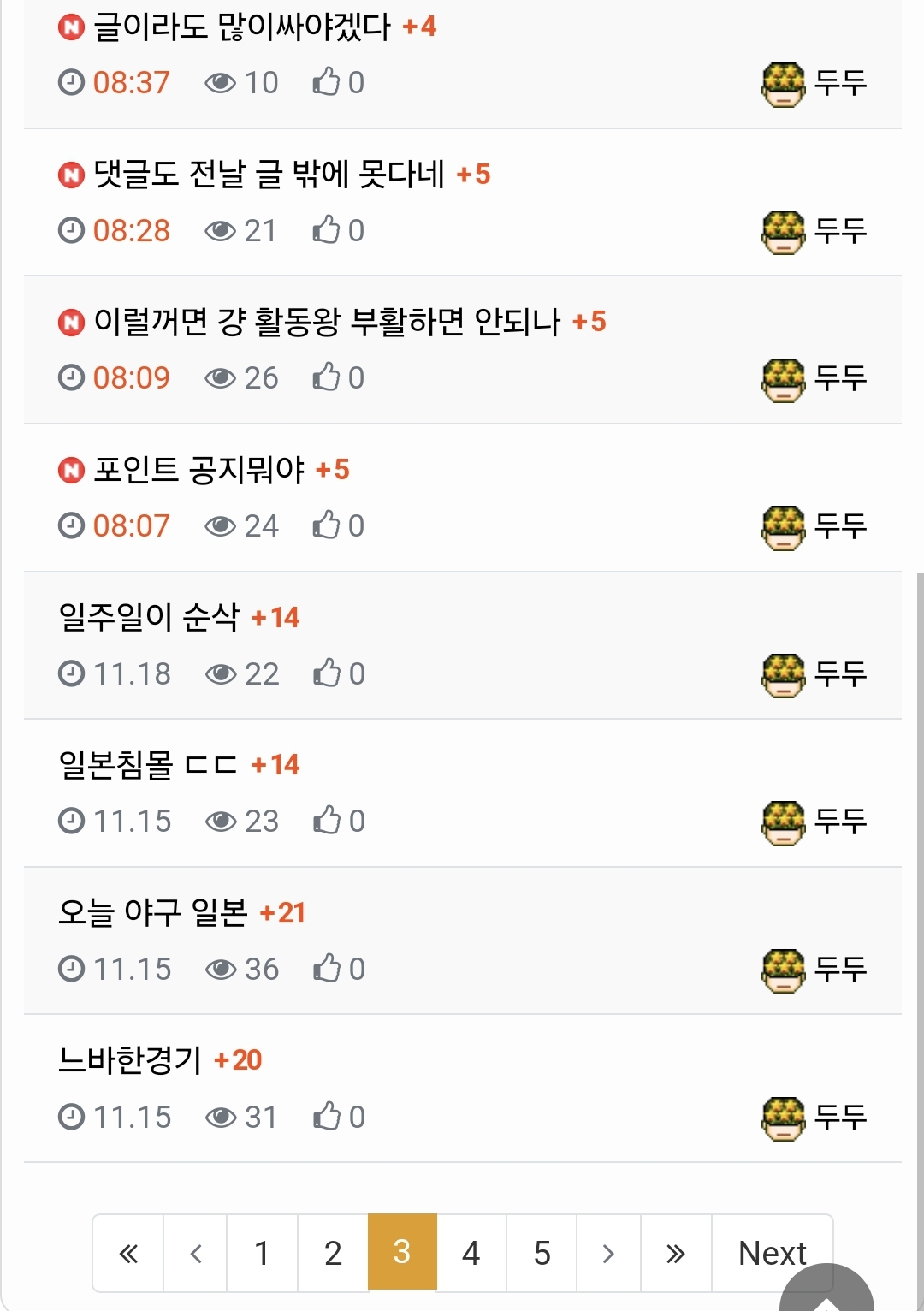Go to next page with single-right arrow
The width and height of the screenshot is (924, 1311).
click(x=608, y=1254)
